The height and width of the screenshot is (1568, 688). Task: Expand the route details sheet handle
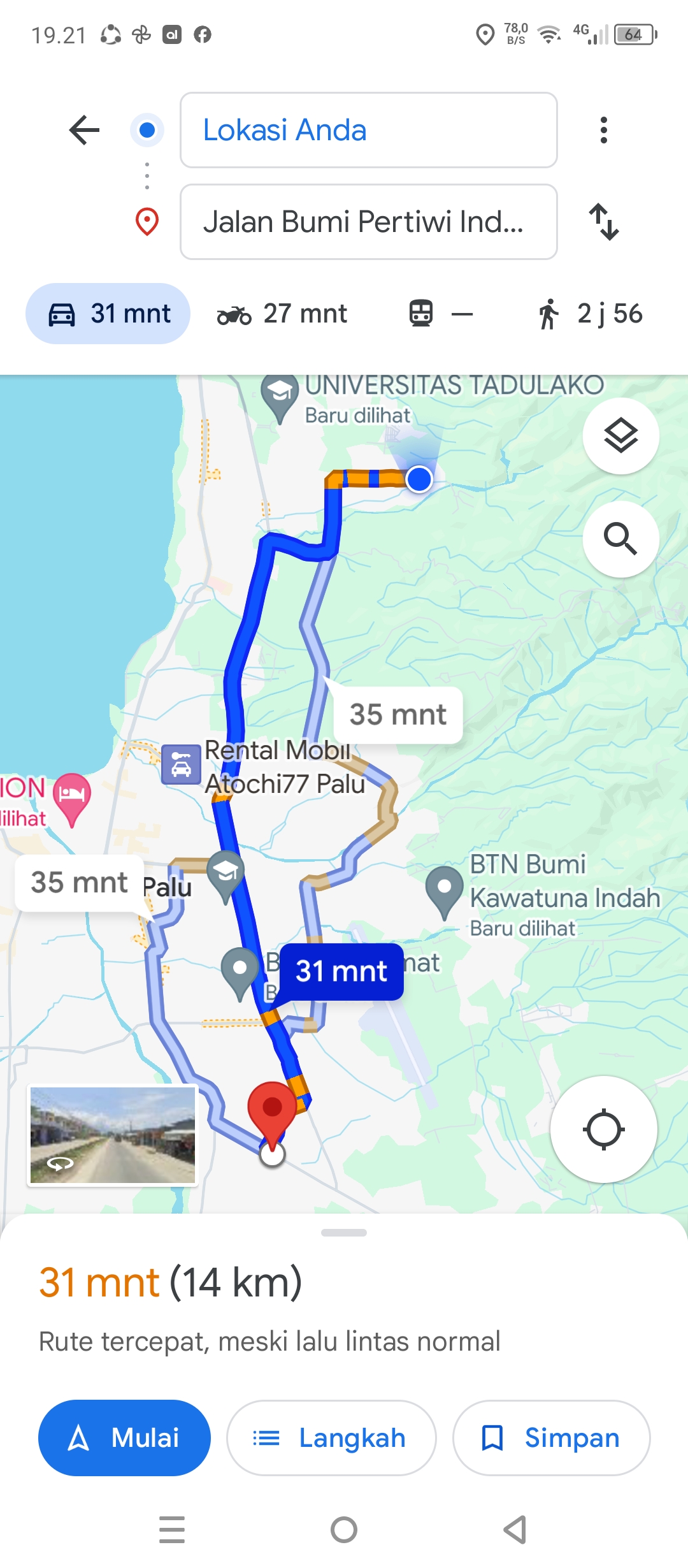tap(344, 1233)
